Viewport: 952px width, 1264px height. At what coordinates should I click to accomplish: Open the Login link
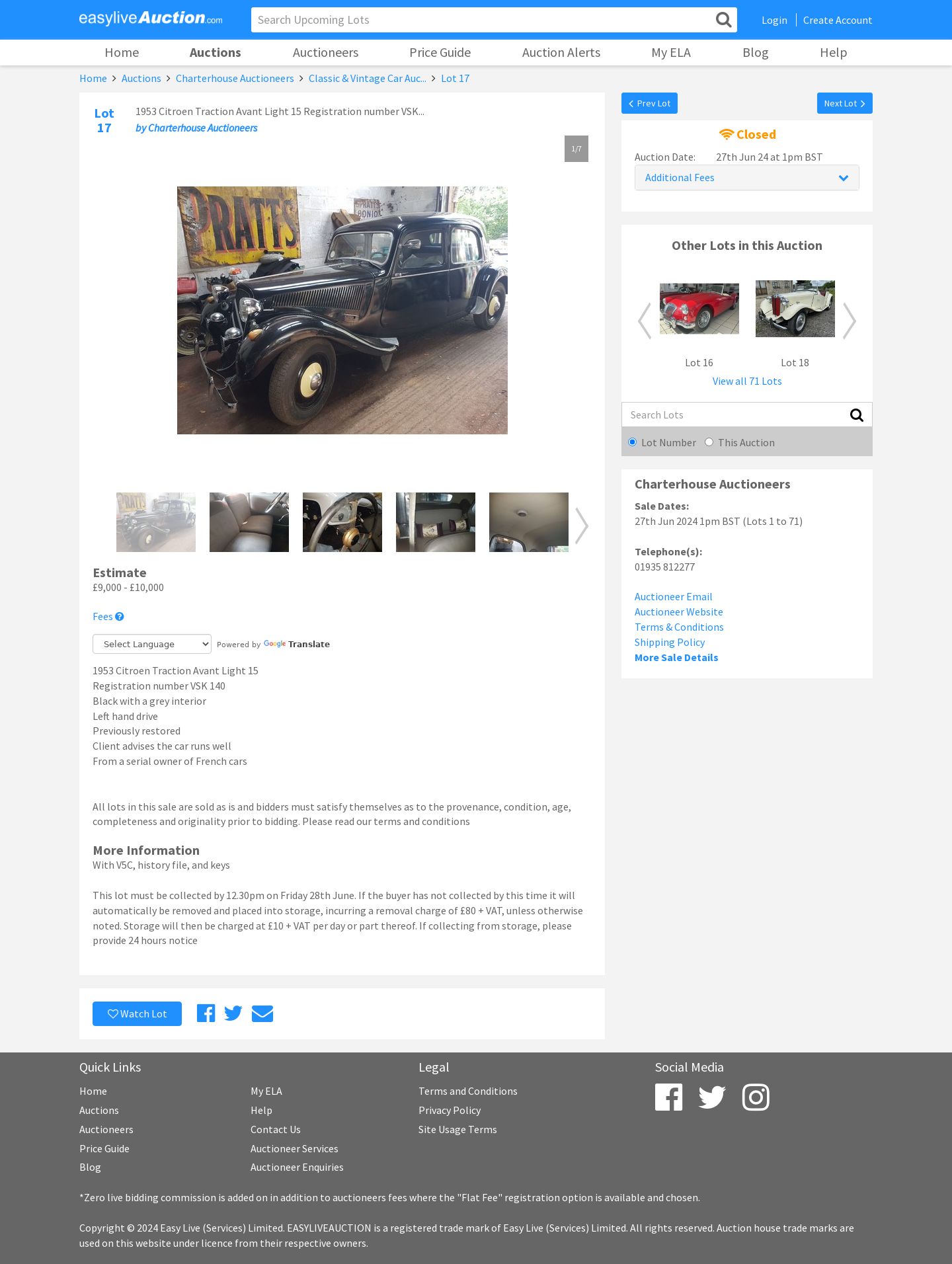click(x=773, y=20)
